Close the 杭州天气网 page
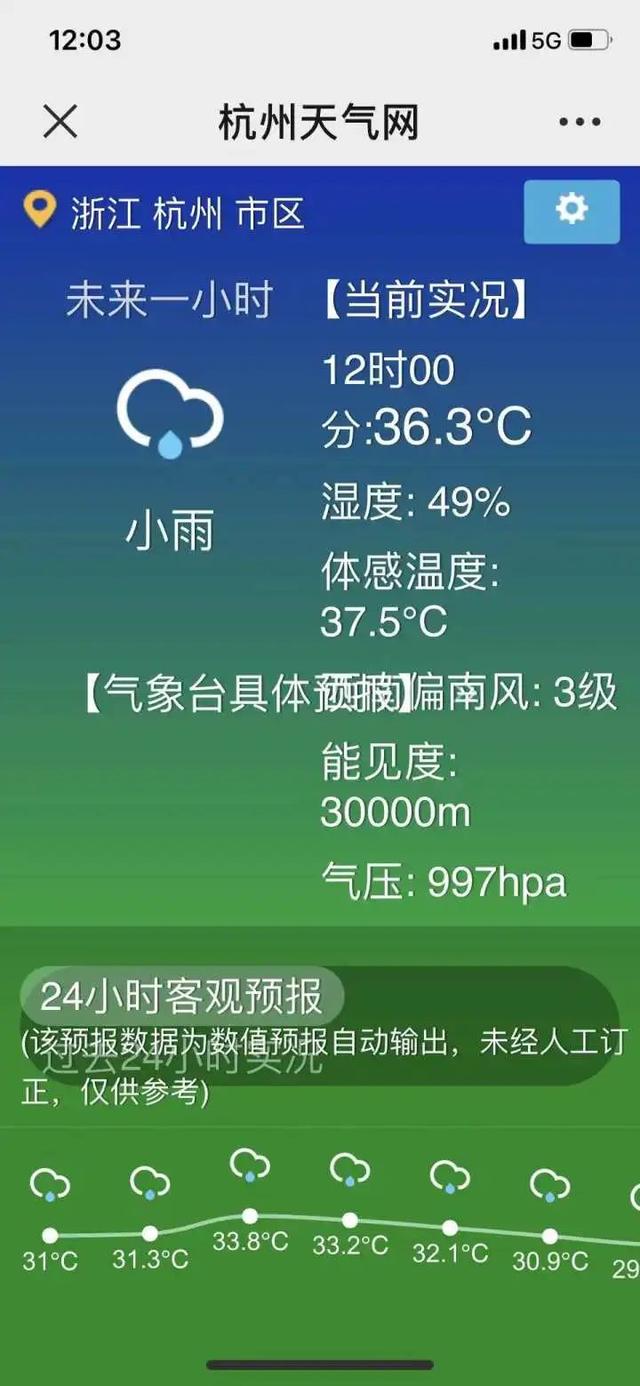 [x=60, y=122]
